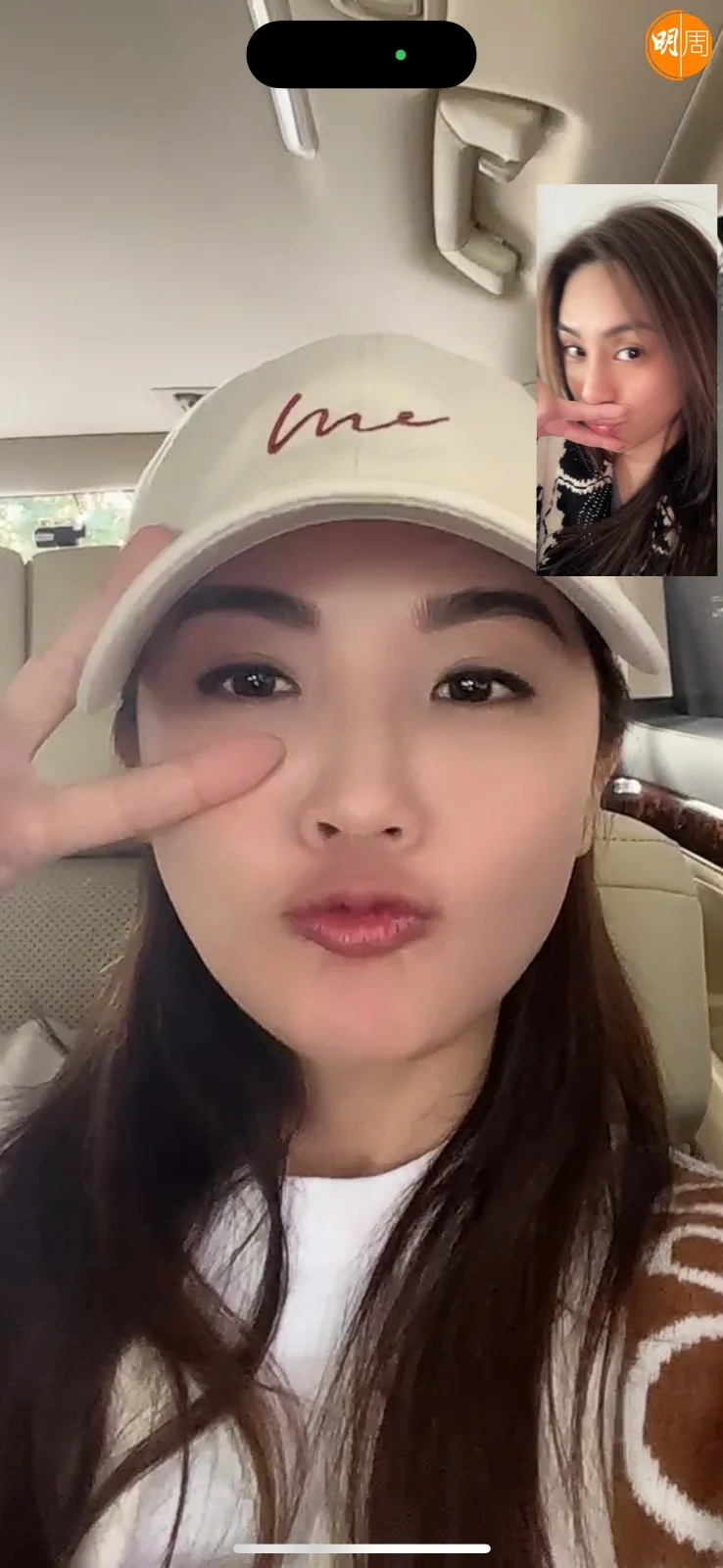This screenshot has width=723, height=1568.
Task: Tap the small self-view video thumbnail
Action: coord(627,380)
